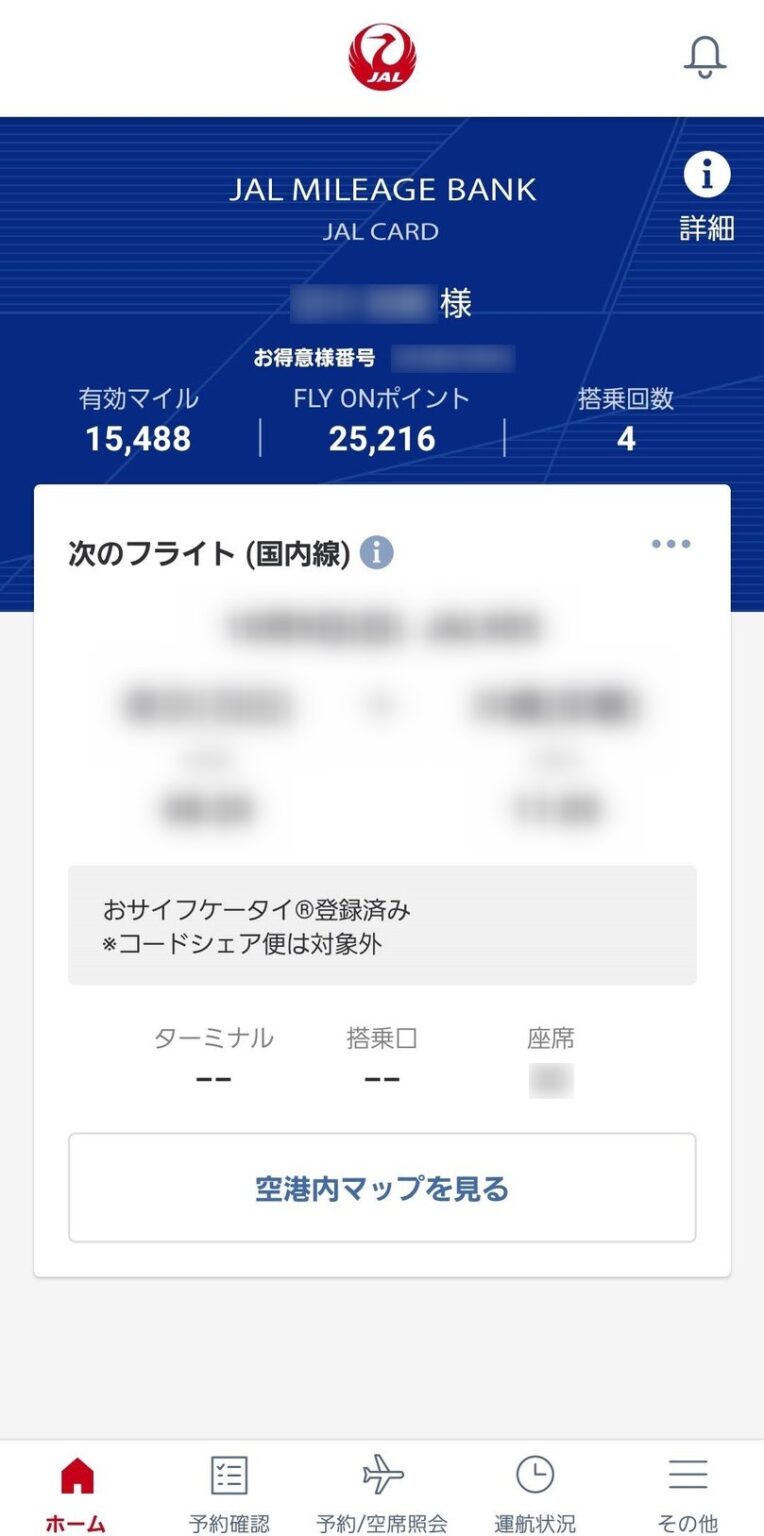Expand details of the おサイフケータイ registration notice

[x=382, y=925]
